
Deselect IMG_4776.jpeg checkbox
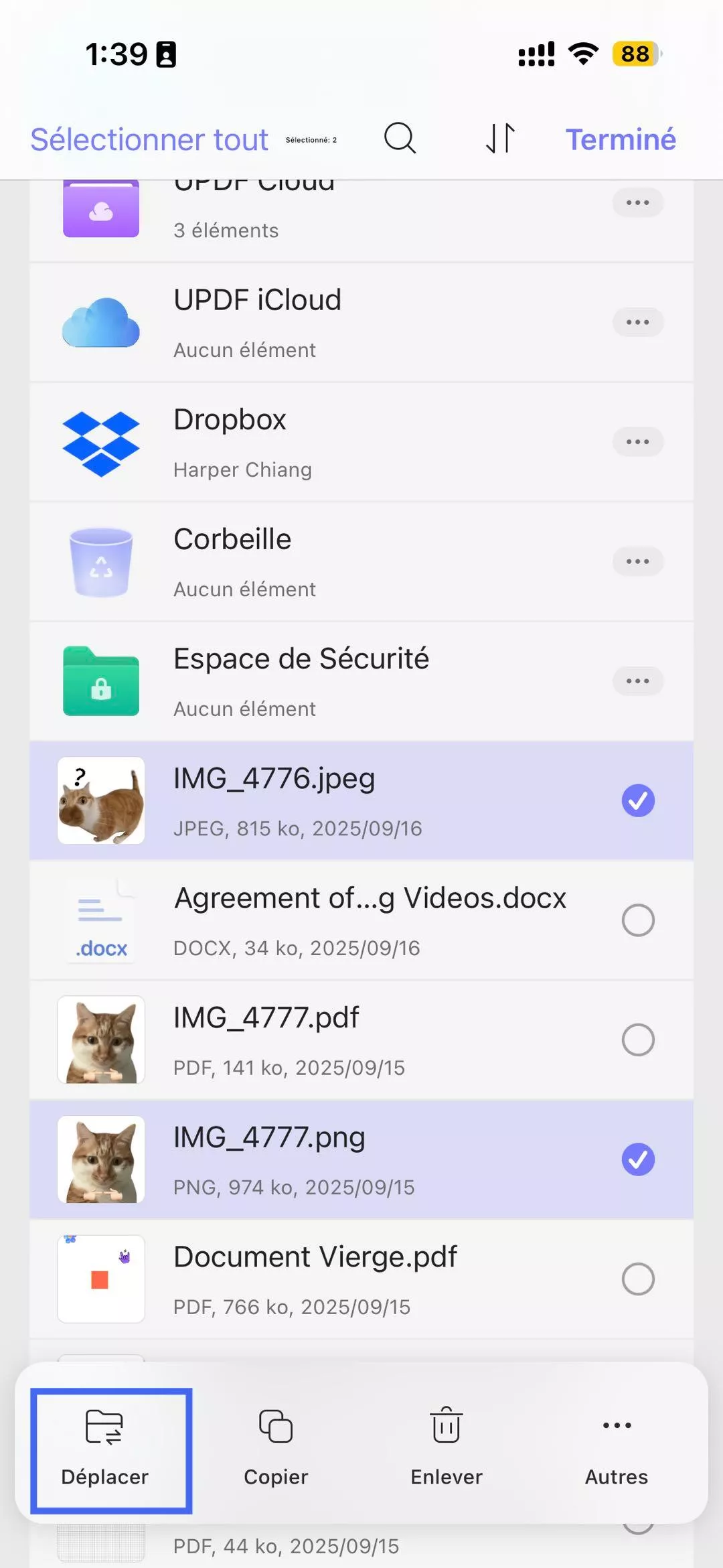pos(637,800)
